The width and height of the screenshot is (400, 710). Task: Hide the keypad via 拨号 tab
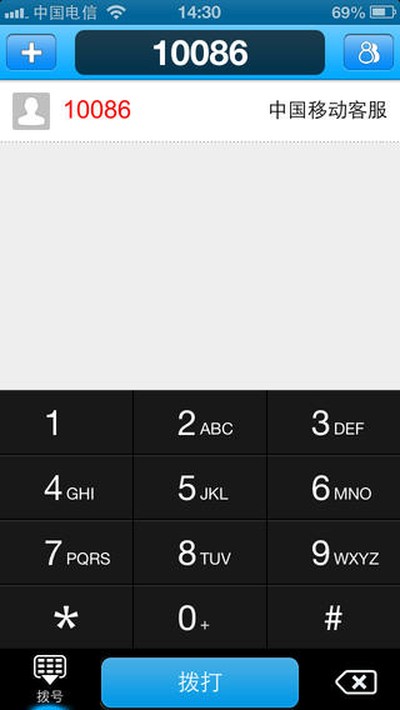50,680
